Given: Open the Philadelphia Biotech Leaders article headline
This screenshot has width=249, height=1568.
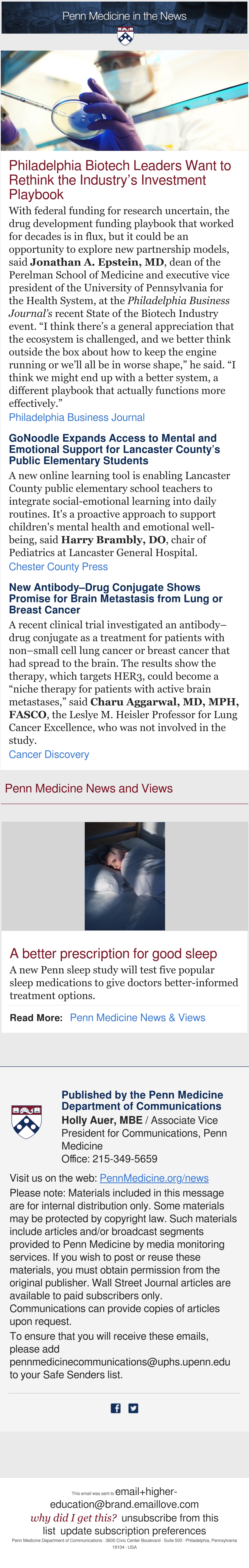Looking at the screenshot, I should click(x=120, y=180).
